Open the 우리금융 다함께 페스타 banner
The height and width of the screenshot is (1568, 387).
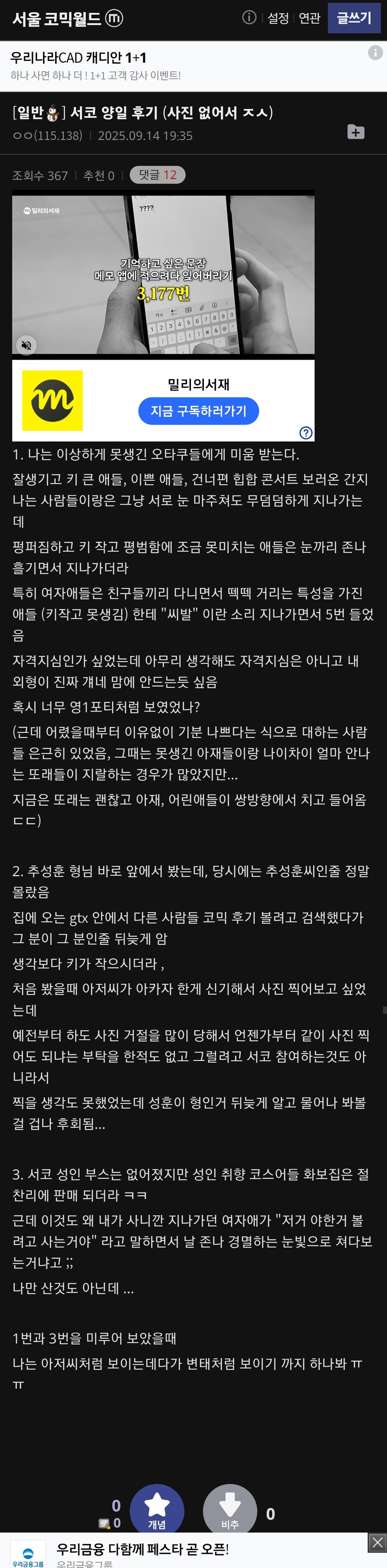pyautogui.click(x=143, y=1549)
